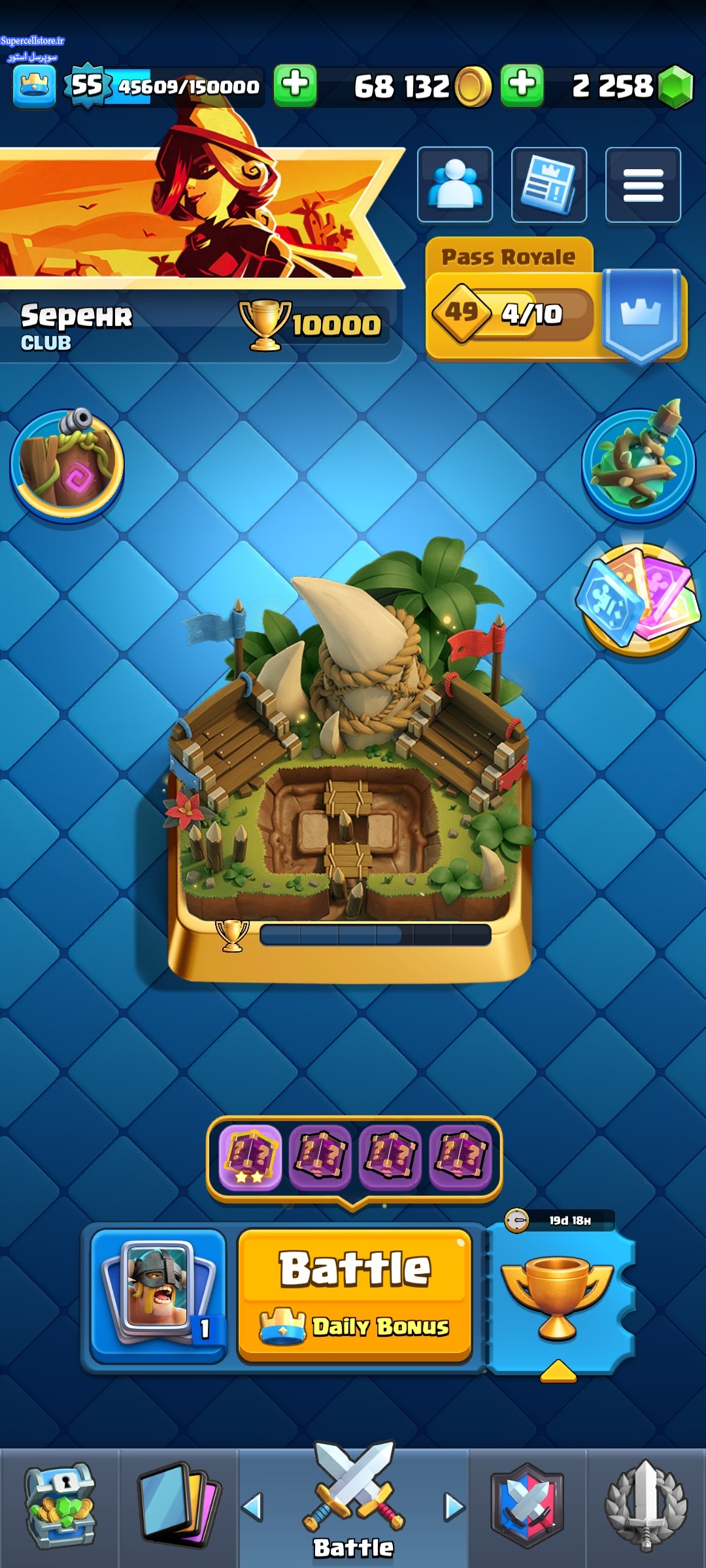Open the news feed icon

tap(548, 185)
